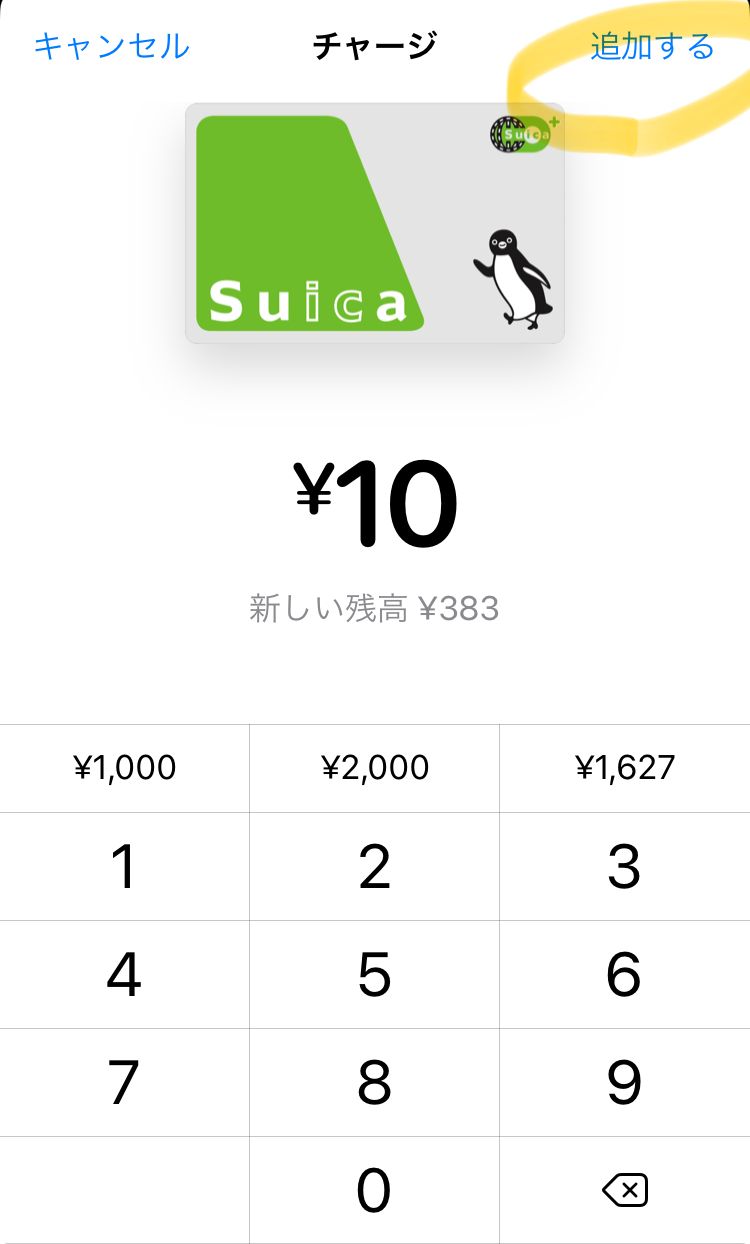750x1244 pixels.
Task: Select the ¥2,000 preset amount
Action: point(374,768)
